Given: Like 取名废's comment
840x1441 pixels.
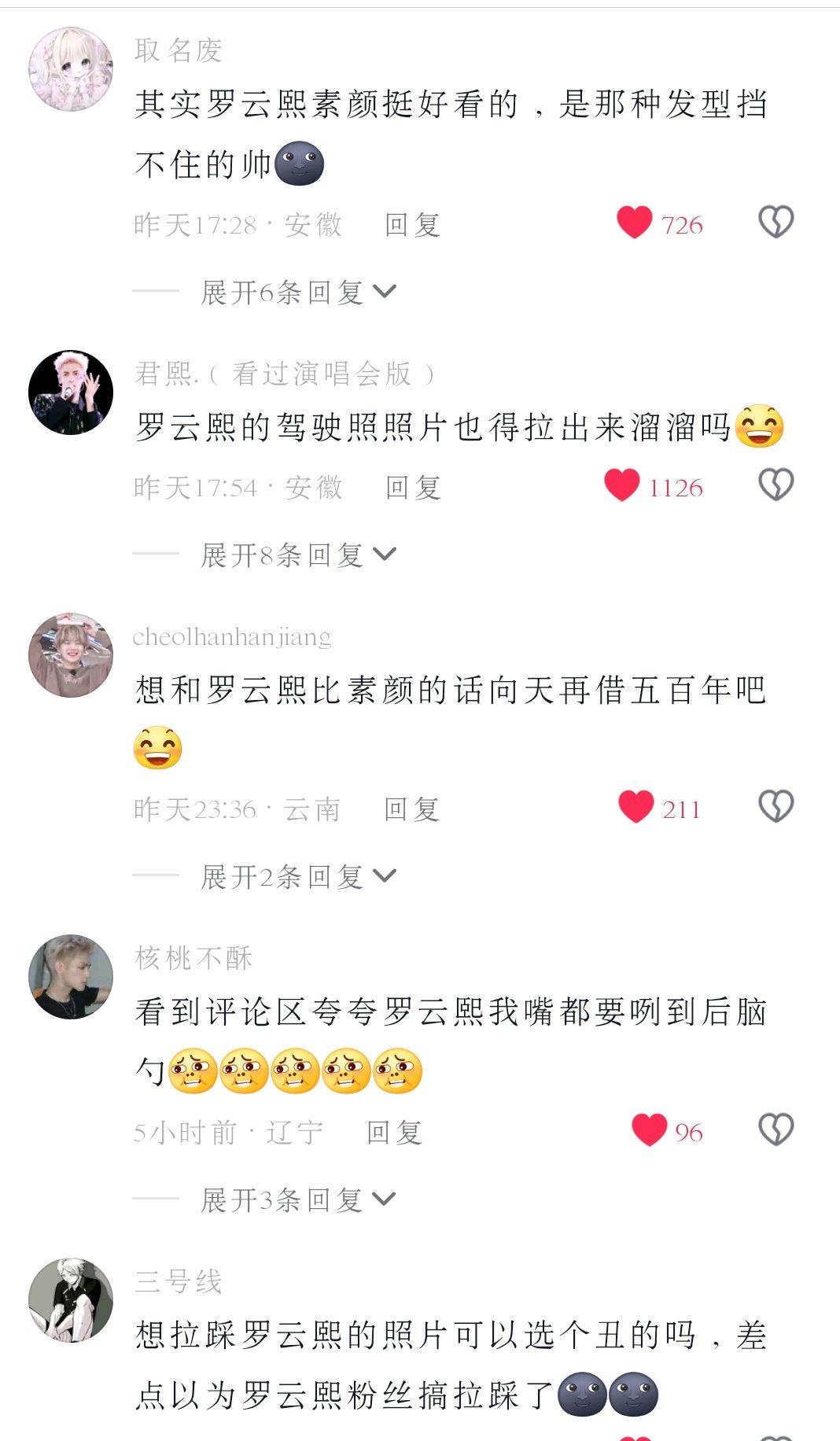Looking at the screenshot, I should [x=635, y=223].
